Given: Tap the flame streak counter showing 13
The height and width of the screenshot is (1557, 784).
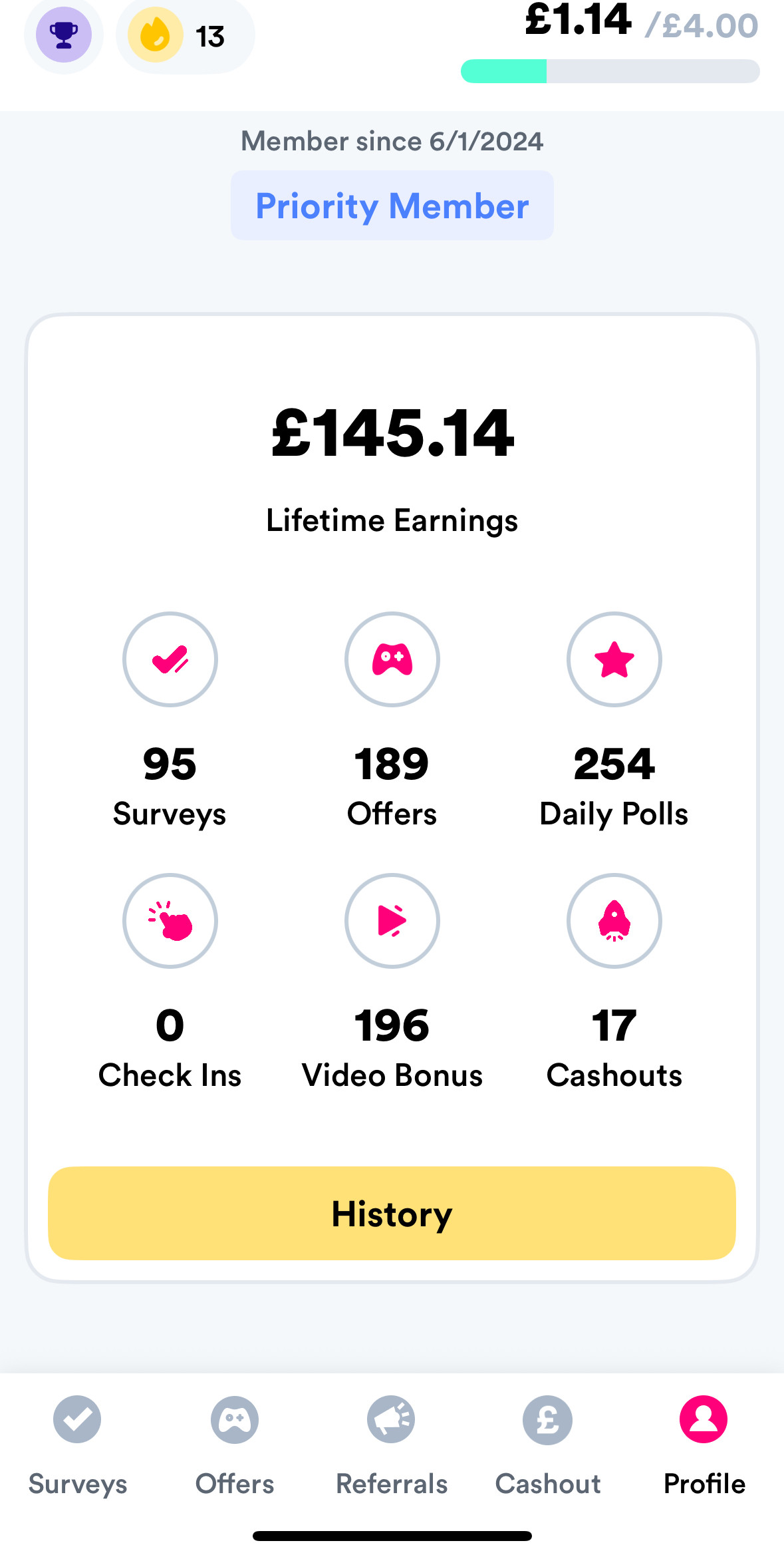Looking at the screenshot, I should 186,35.
